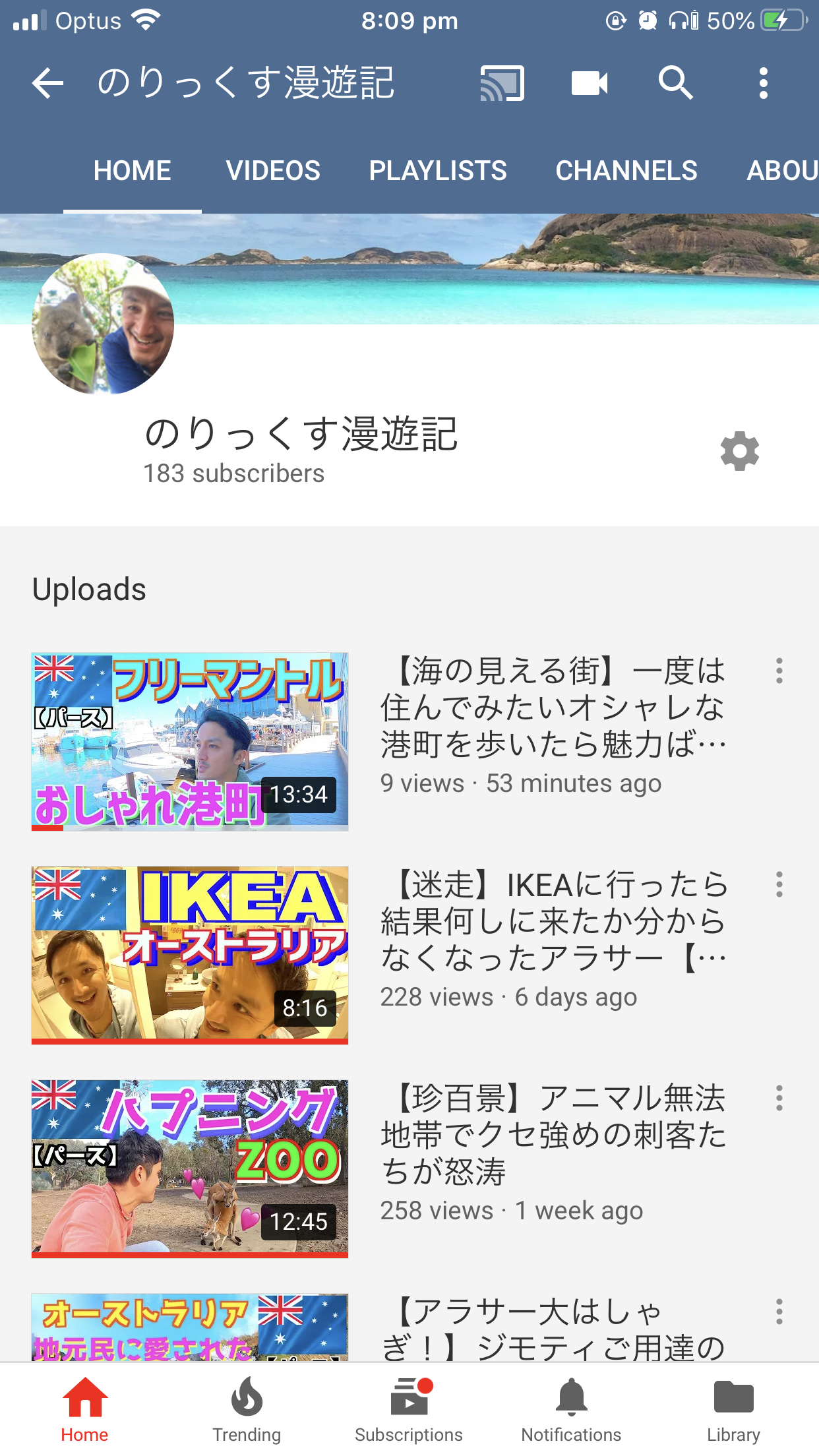Switch to the VIDEOS tab
The width and height of the screenshot is (819, 1456).
click(273, 171)
